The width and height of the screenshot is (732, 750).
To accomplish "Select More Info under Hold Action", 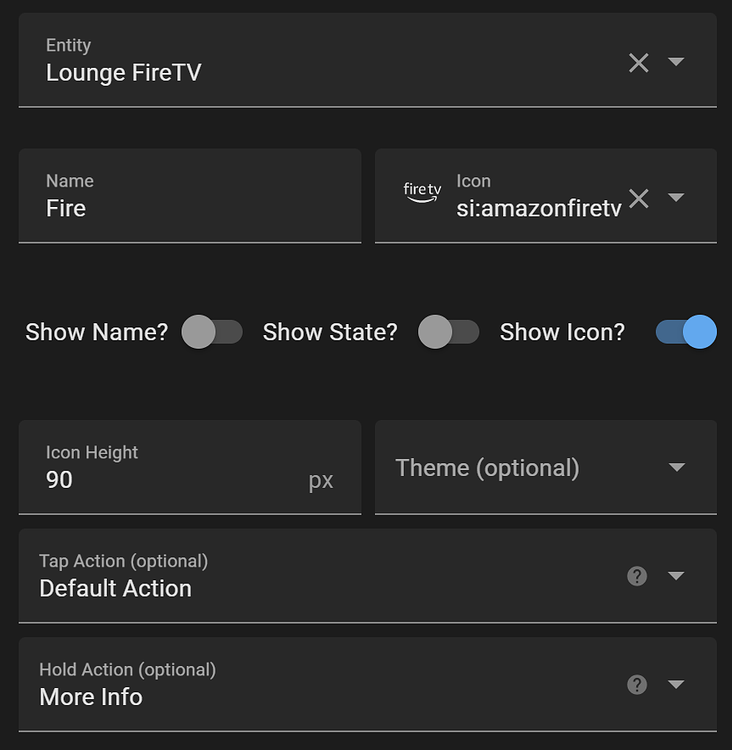I will click(x=90, y=697).
